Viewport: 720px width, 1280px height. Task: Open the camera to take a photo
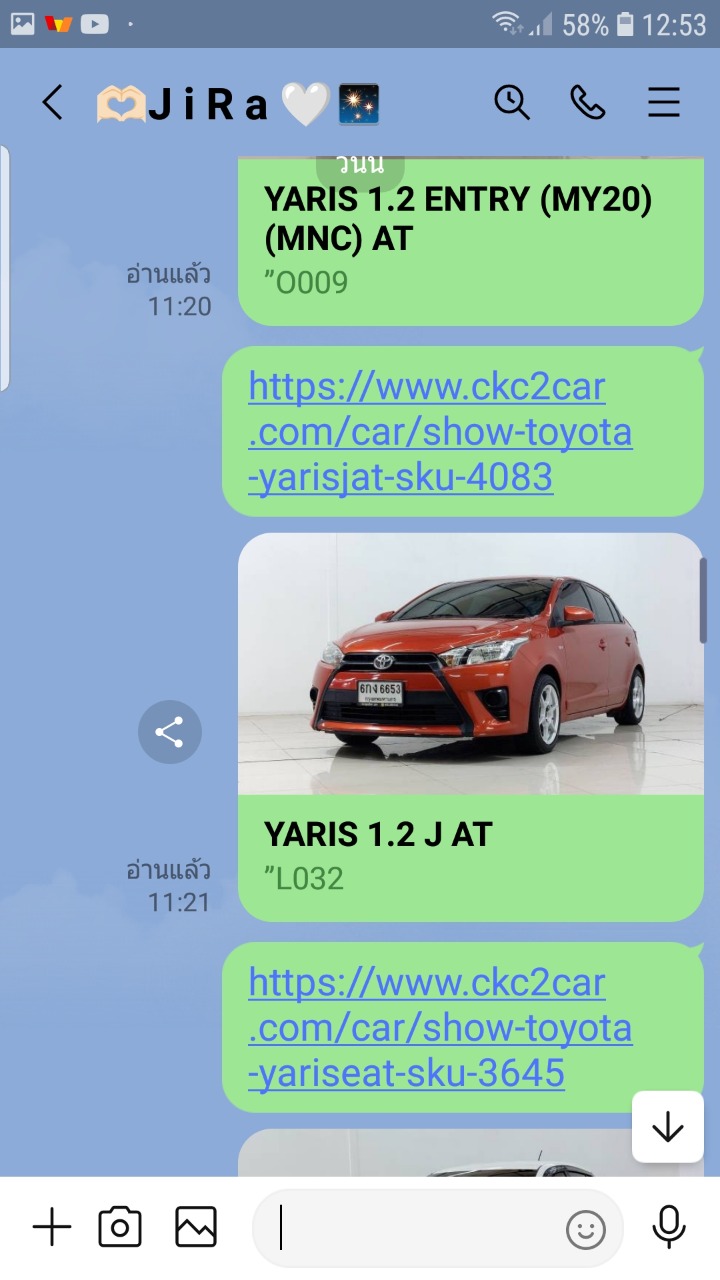[120, 1227]
